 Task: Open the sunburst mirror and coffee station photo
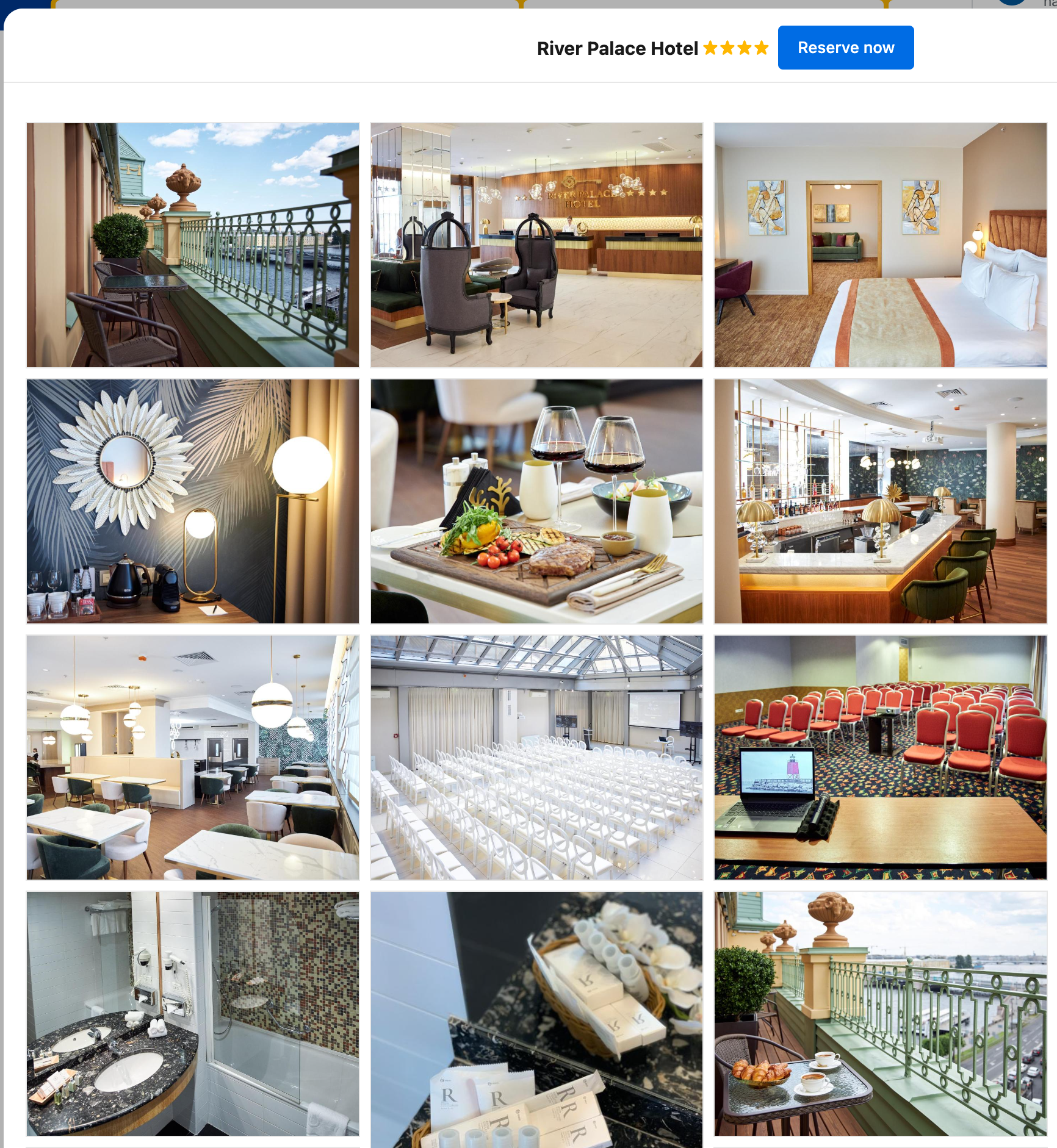[x=193, y=501]
